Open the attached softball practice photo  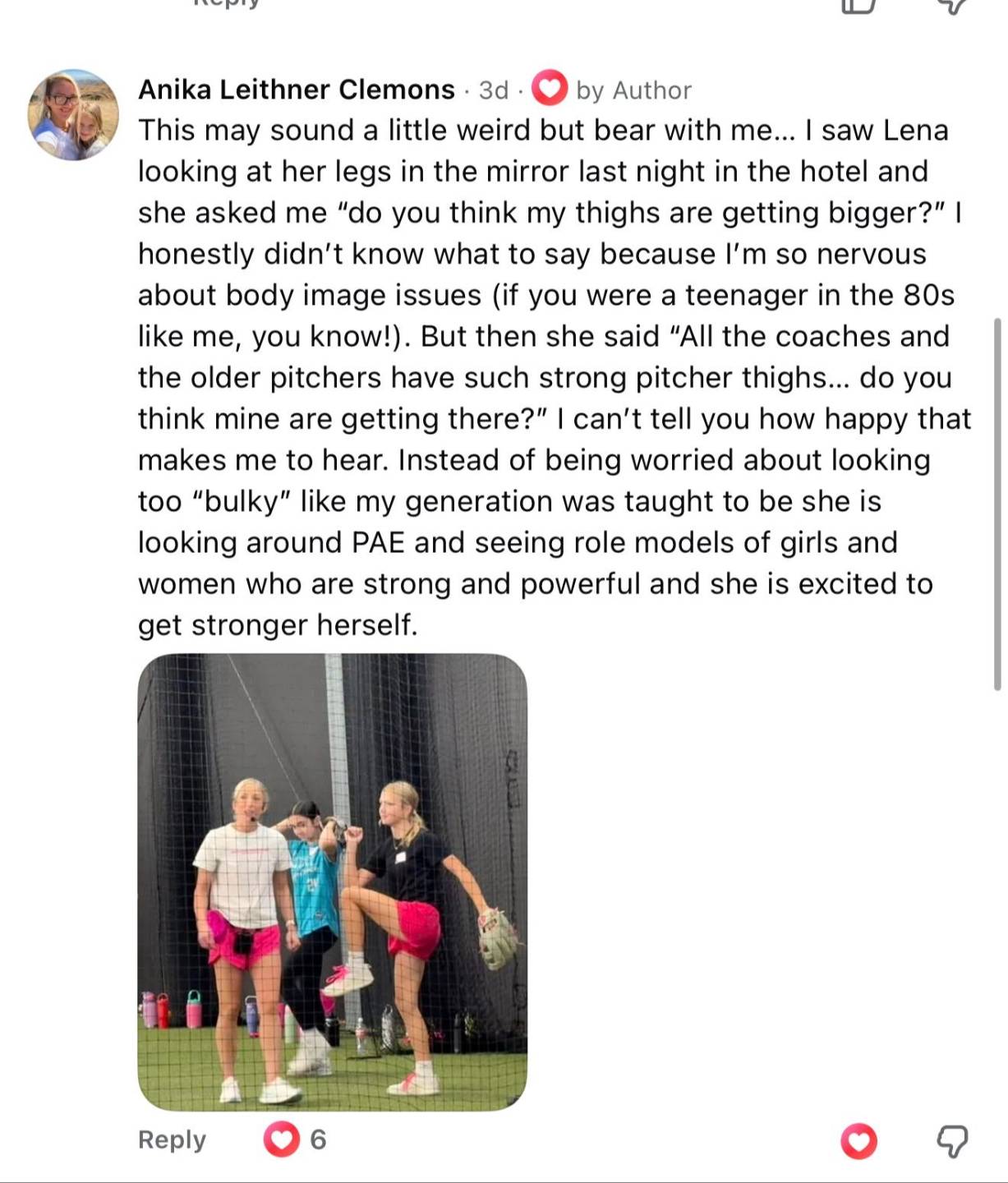[332, 881]
